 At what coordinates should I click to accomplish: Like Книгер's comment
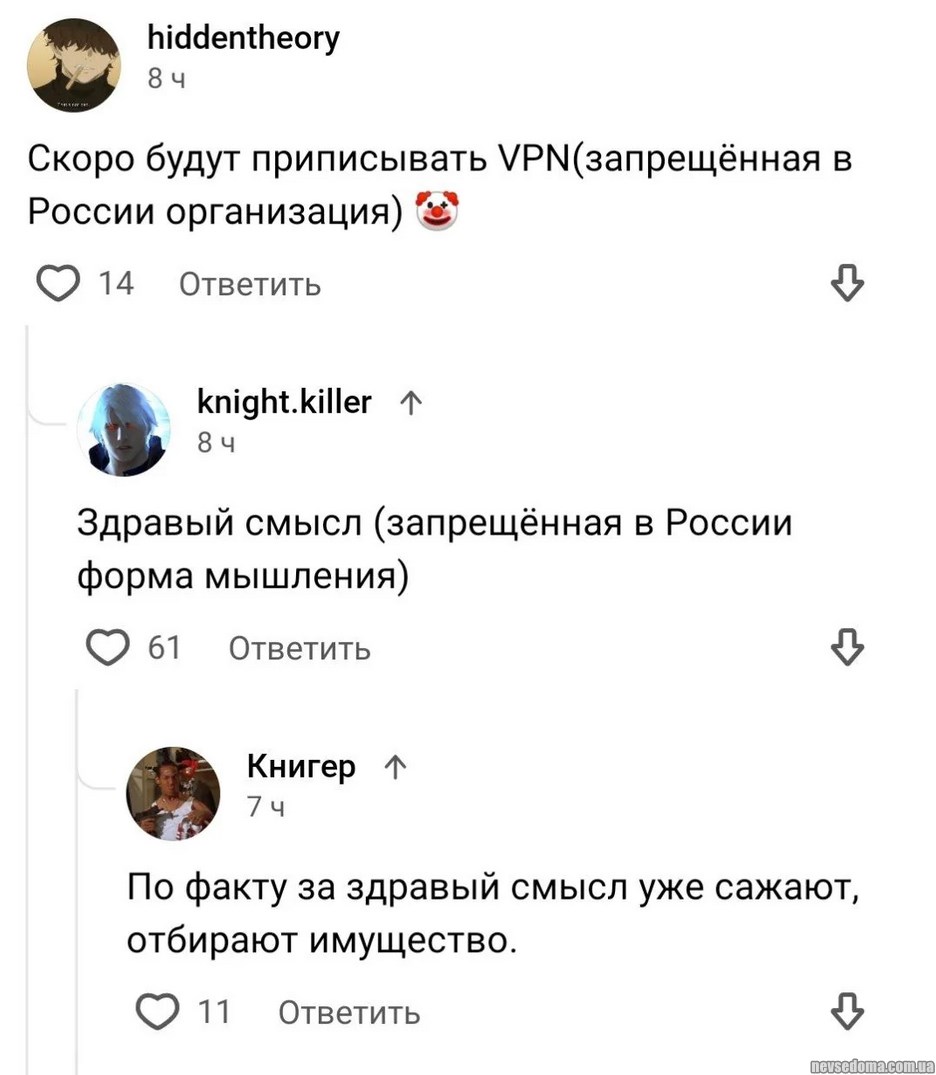click(158, 1013)
